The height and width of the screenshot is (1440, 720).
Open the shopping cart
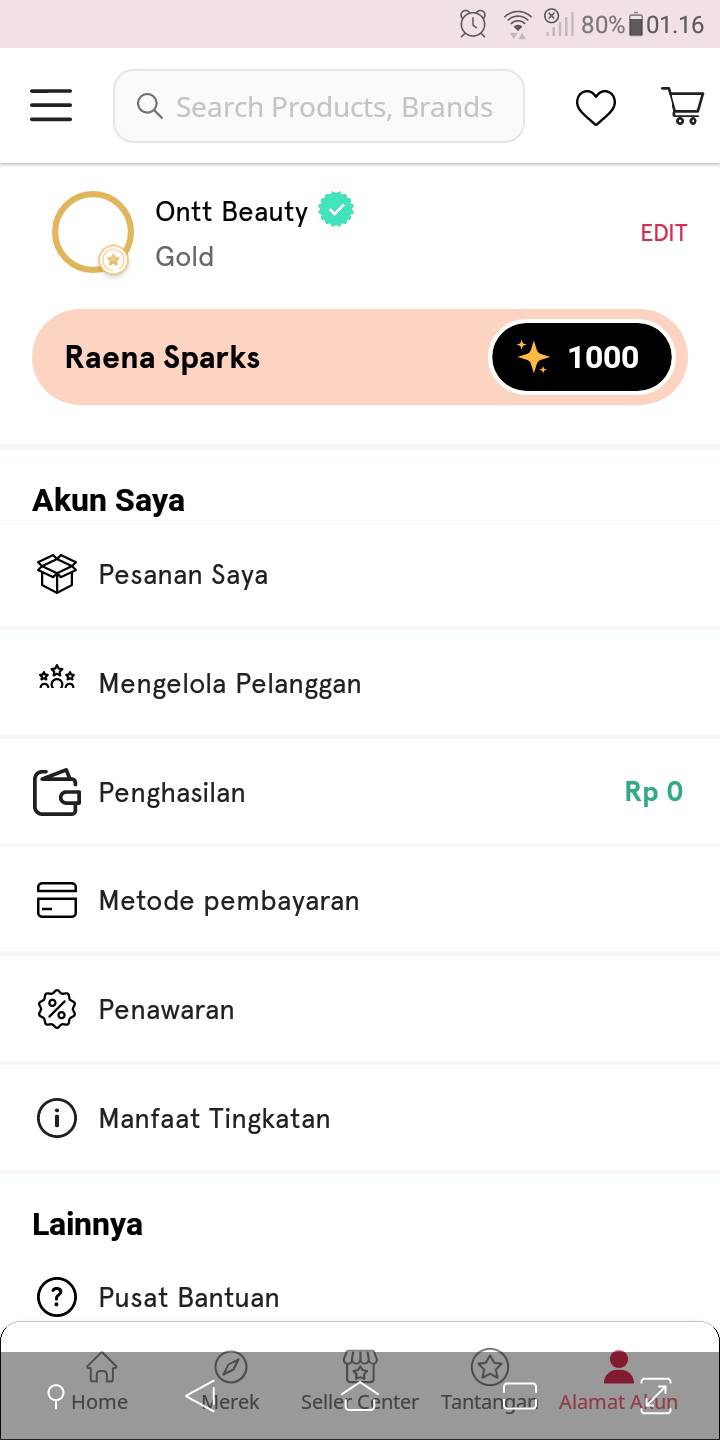point(683,106)
